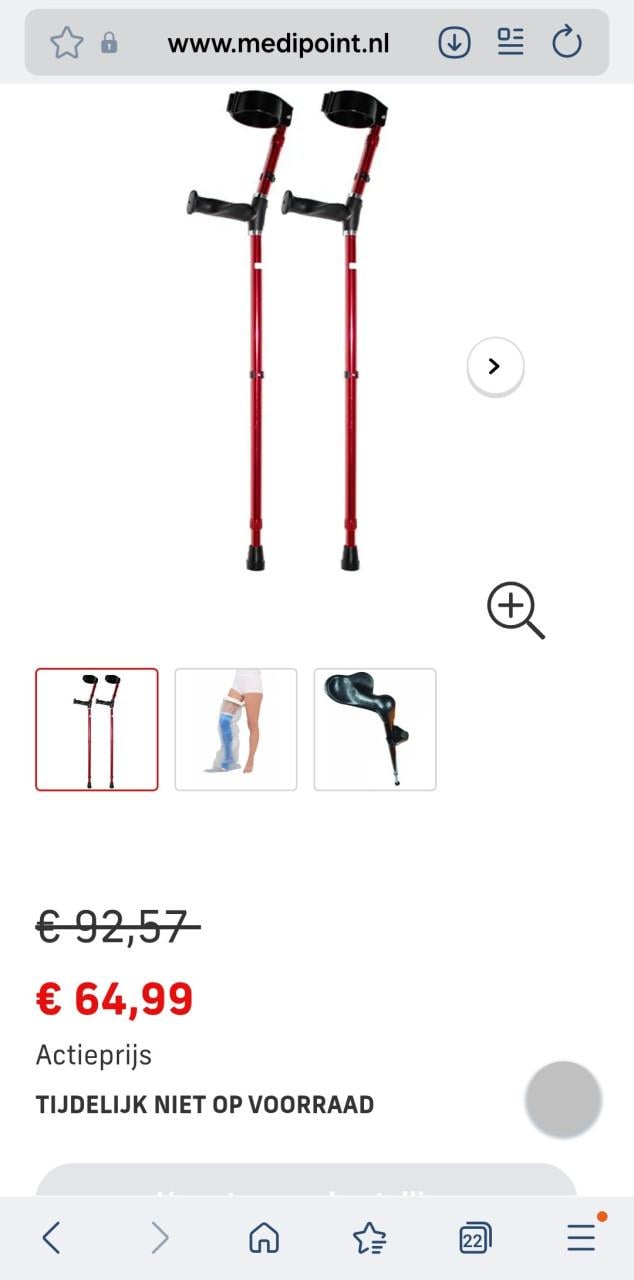Open the tab switcher showing 22 tabs
The width and height of the screenshot is (634, 1280).
point(475,1239)
